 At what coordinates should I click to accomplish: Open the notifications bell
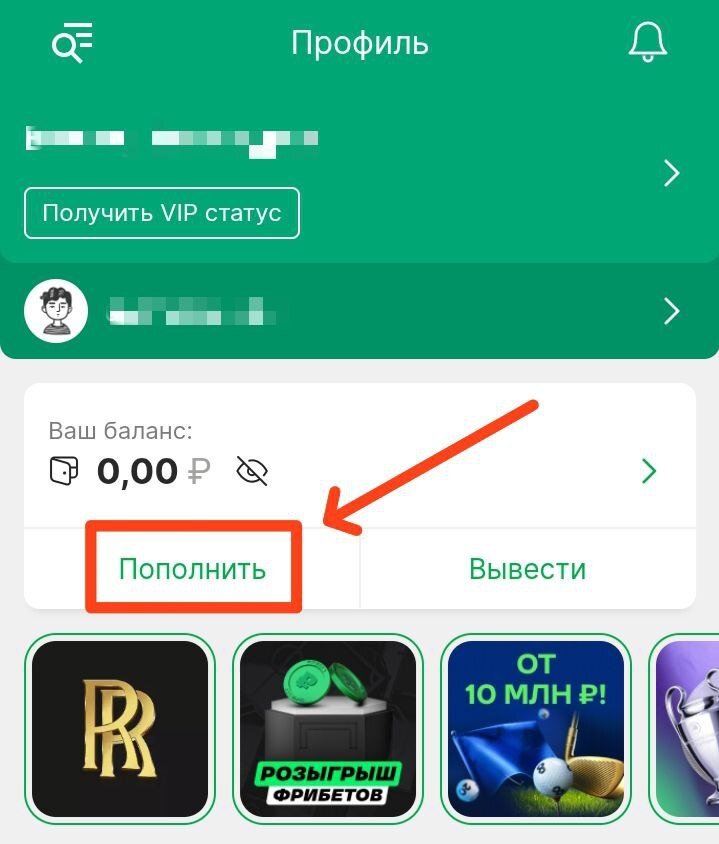647,42
